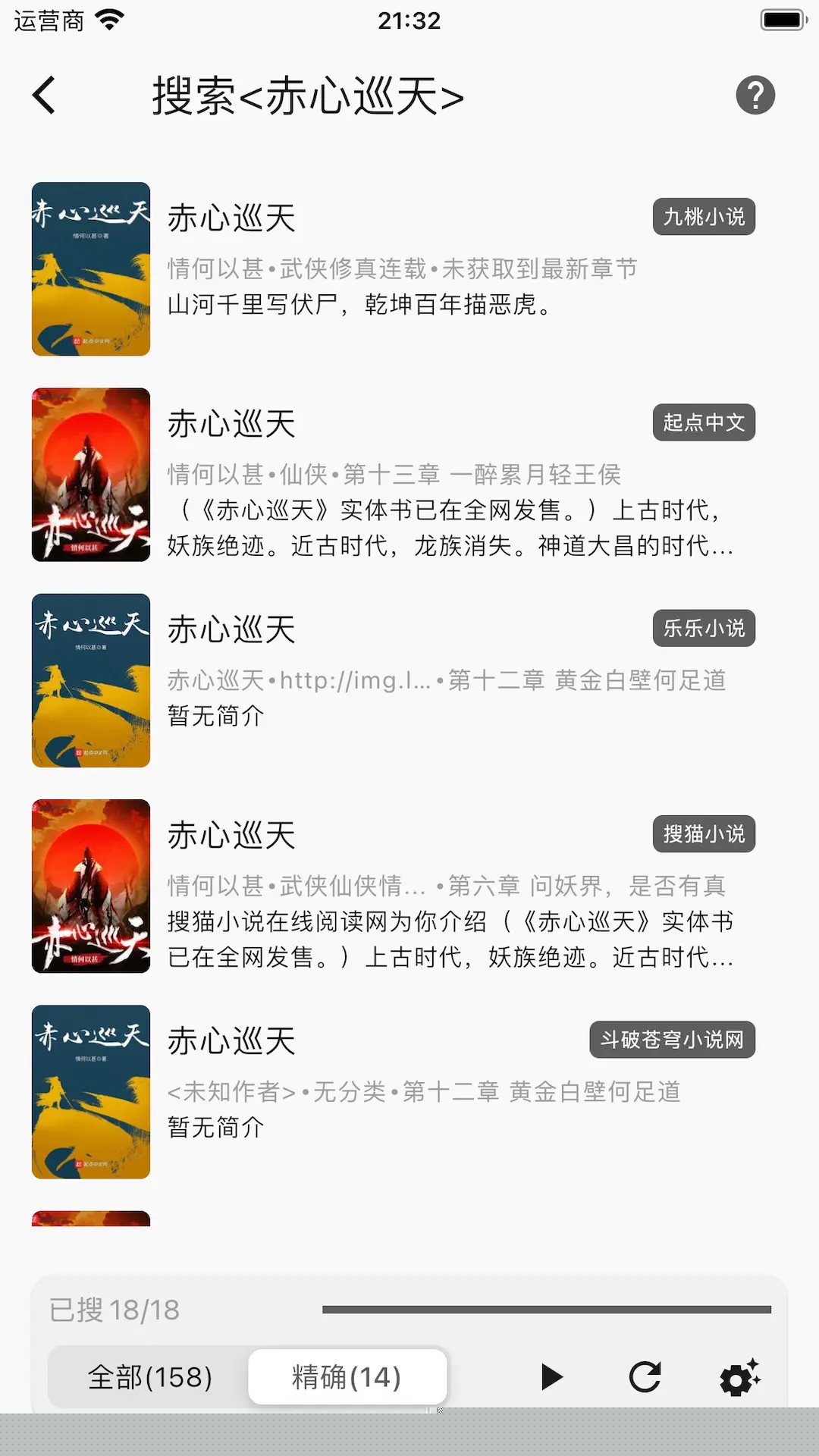This screenshot has height=1456, width=819.
Task: Select the 精确(14) filter tab
Action: coord(347,1376)
